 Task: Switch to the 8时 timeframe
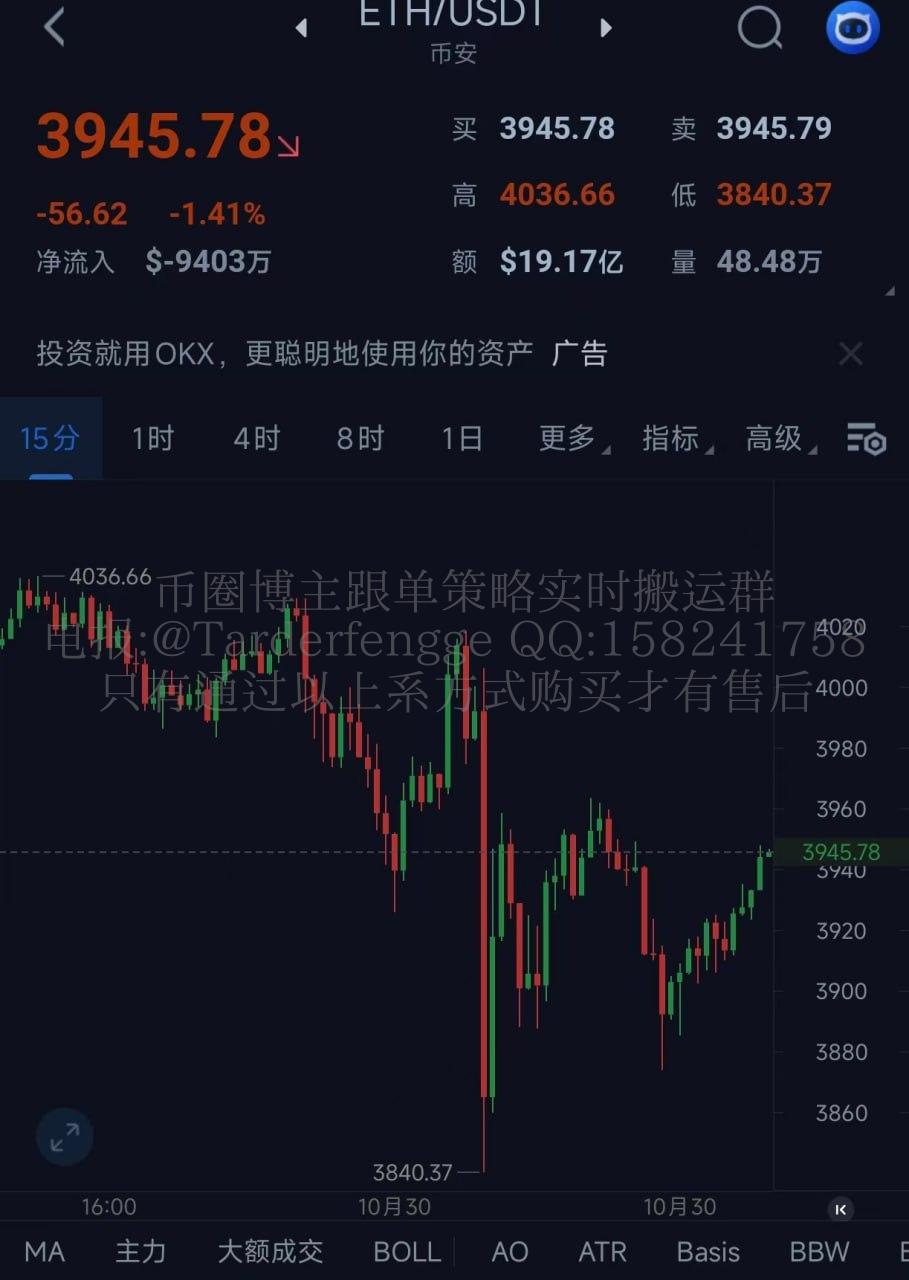(359, 438)
